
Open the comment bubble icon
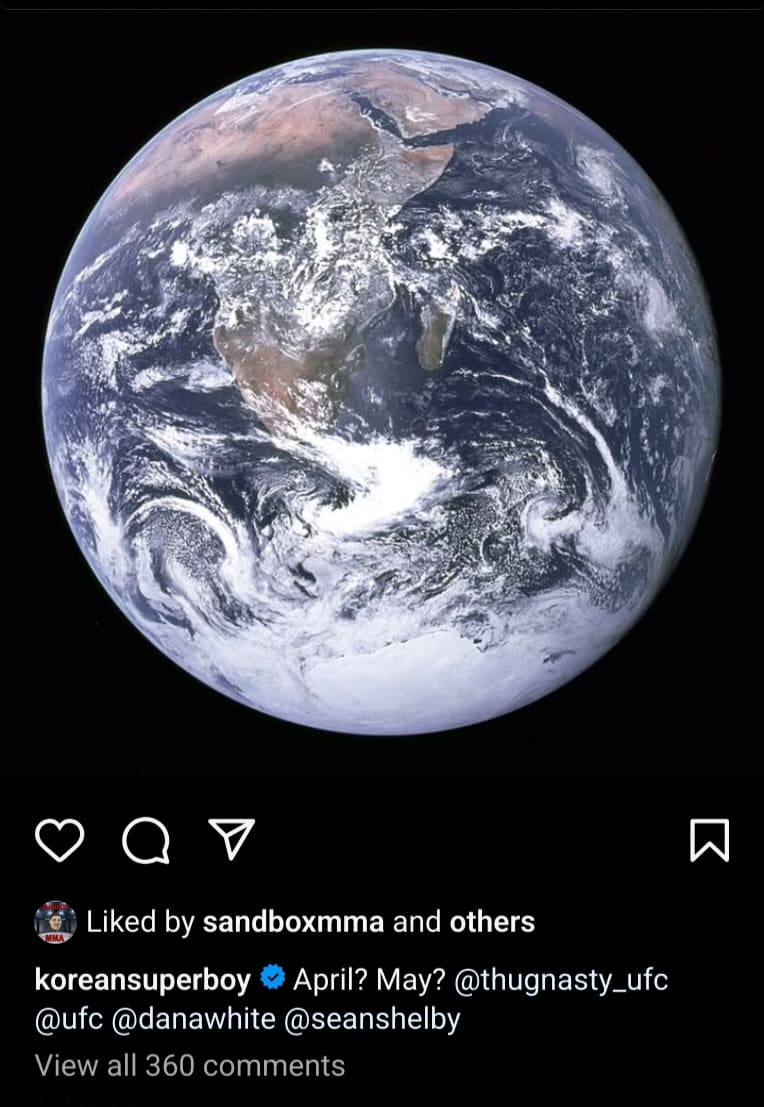point(146,841)
